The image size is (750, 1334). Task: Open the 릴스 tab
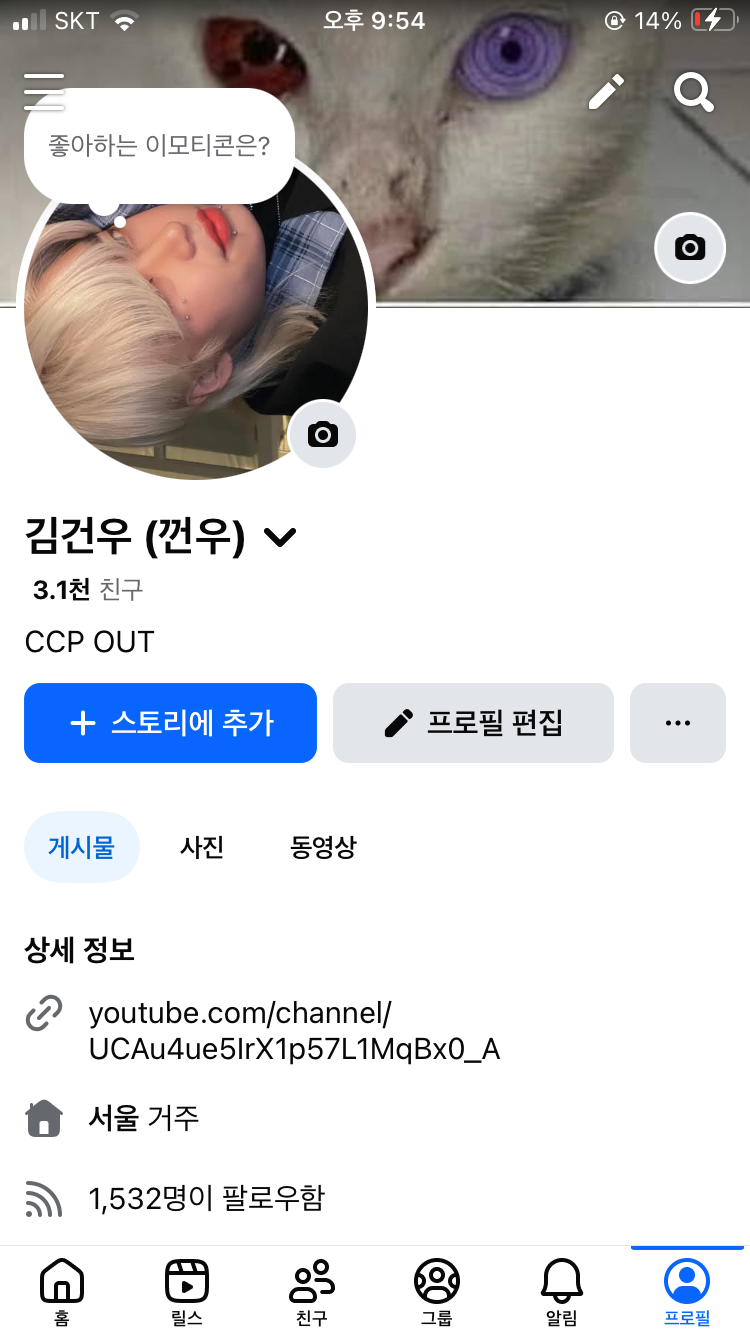point(187,1289)
